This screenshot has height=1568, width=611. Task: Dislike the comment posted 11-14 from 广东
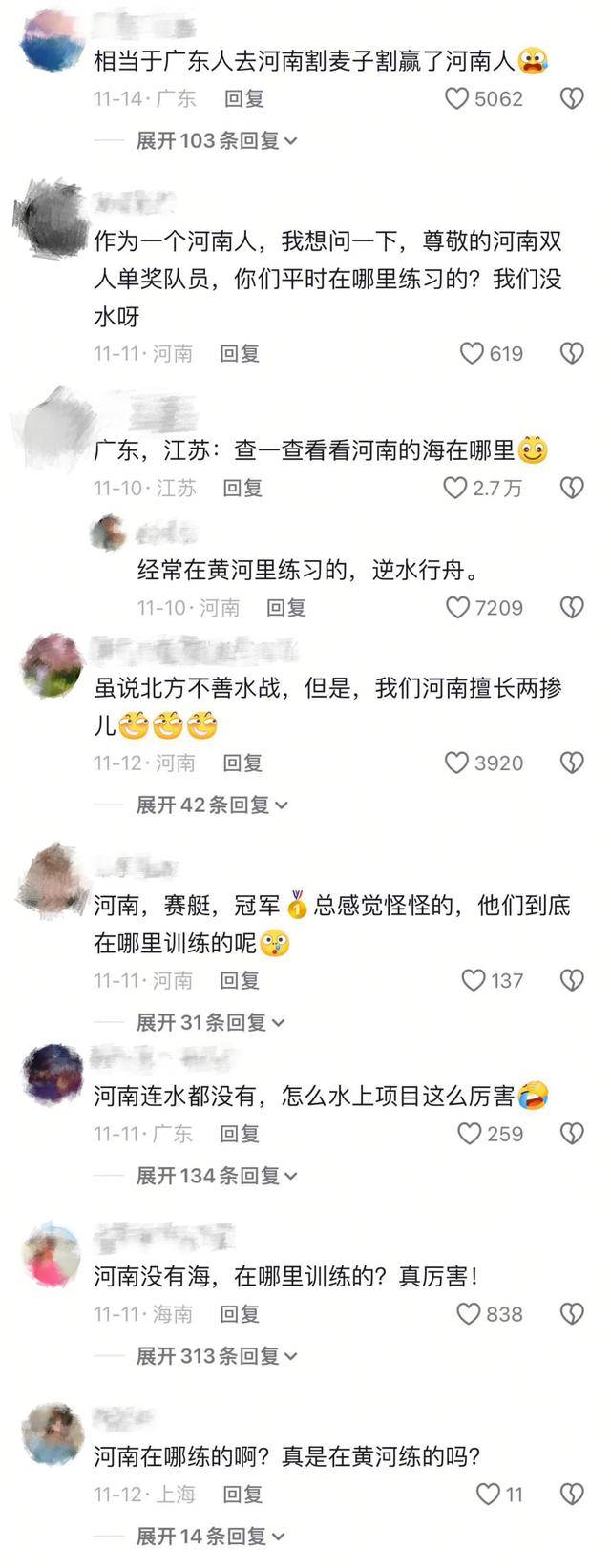[x=571, y=98]
